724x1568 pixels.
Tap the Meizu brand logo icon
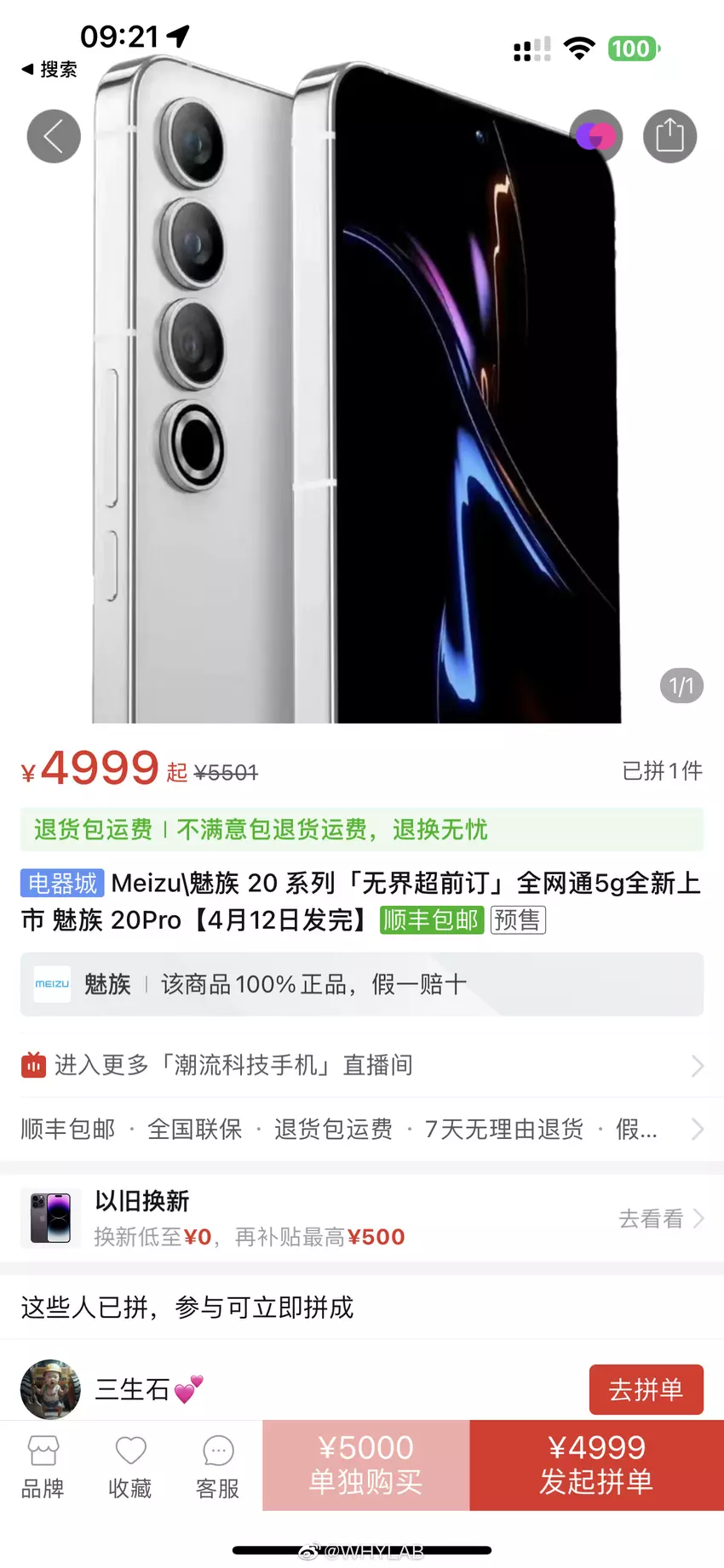click(51, 985)
